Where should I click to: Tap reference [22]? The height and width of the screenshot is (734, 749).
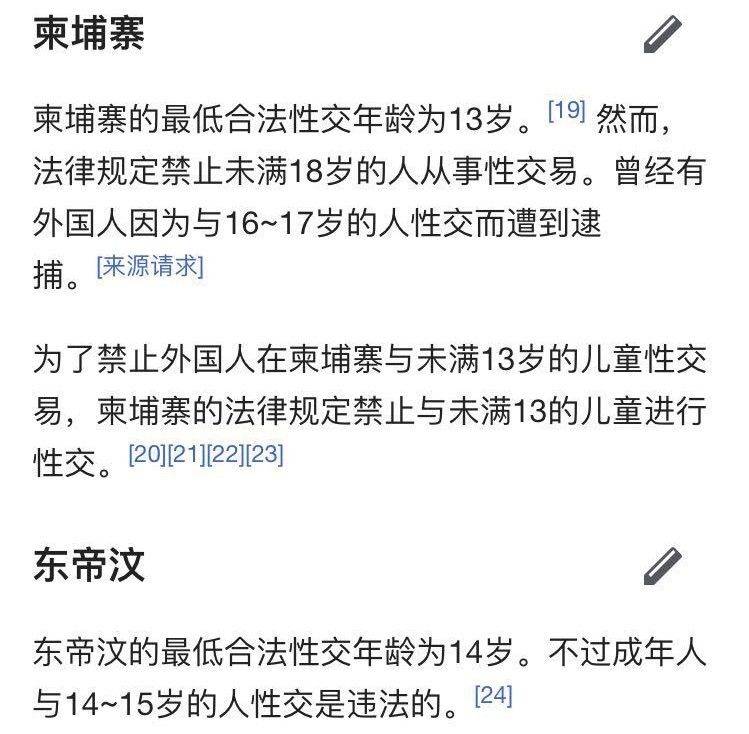pyautogui.click(x=225, y=455)
